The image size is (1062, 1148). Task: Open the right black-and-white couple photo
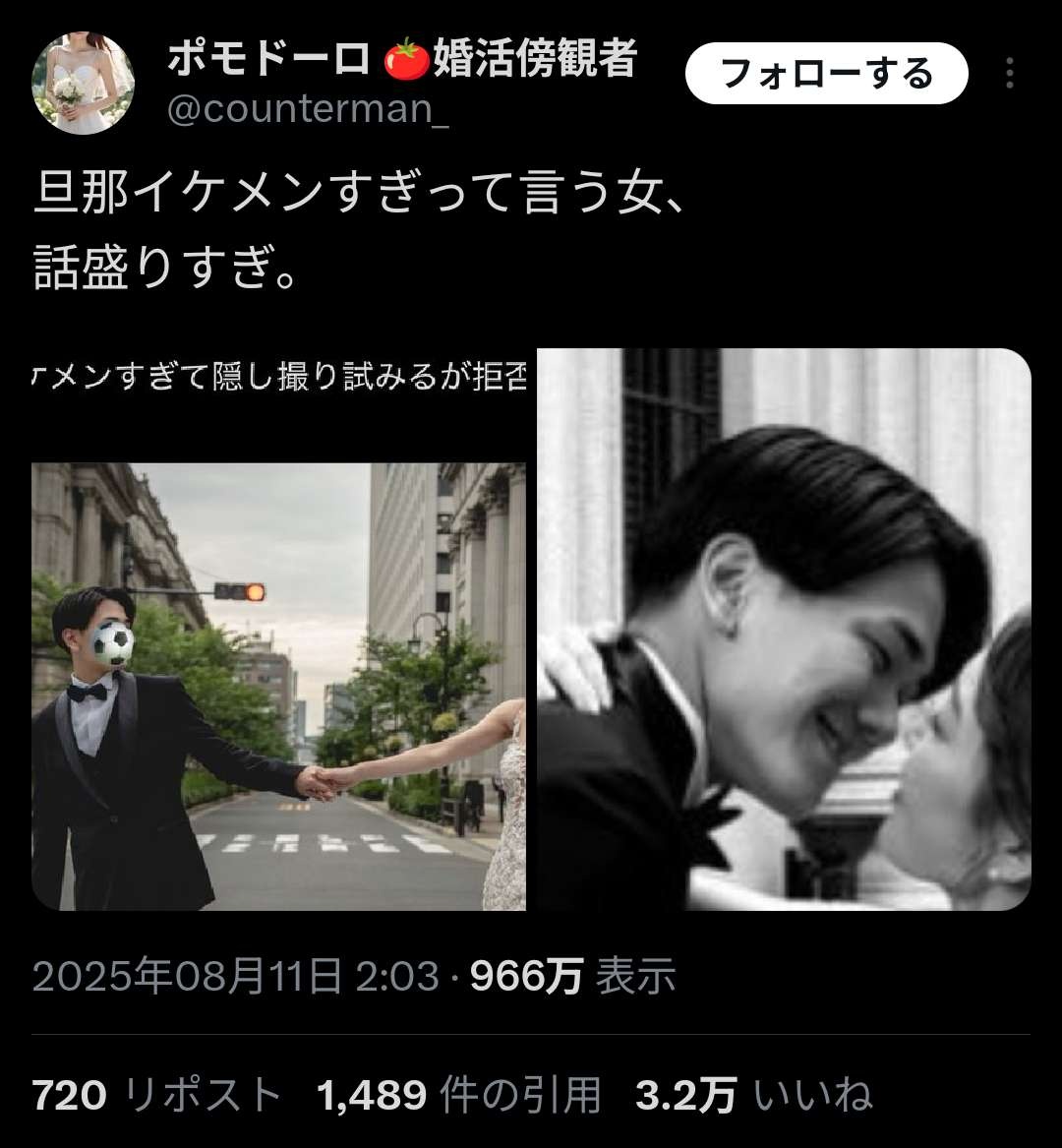click(x=784, y=630)
